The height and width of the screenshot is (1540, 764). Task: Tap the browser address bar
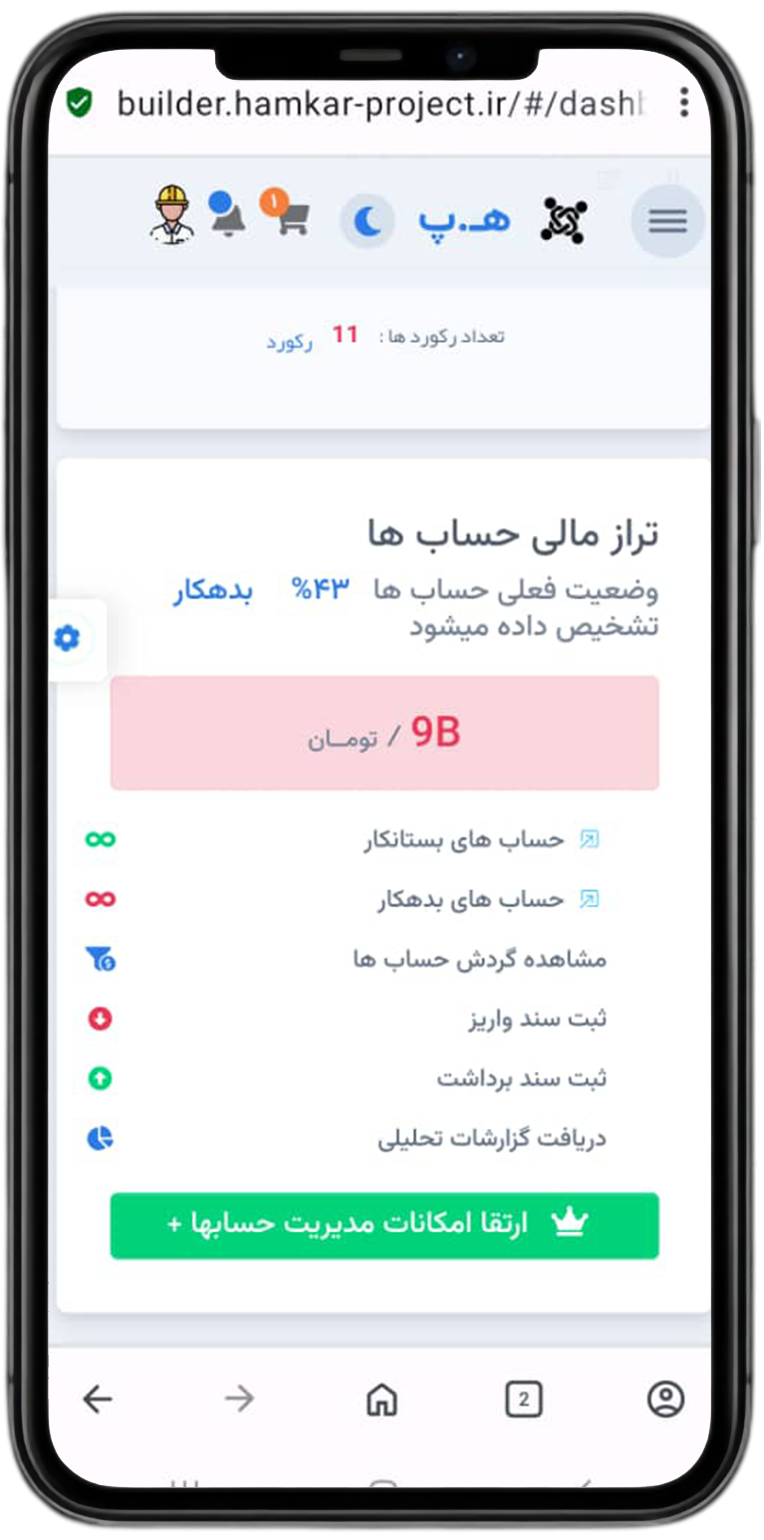[380, 103]
